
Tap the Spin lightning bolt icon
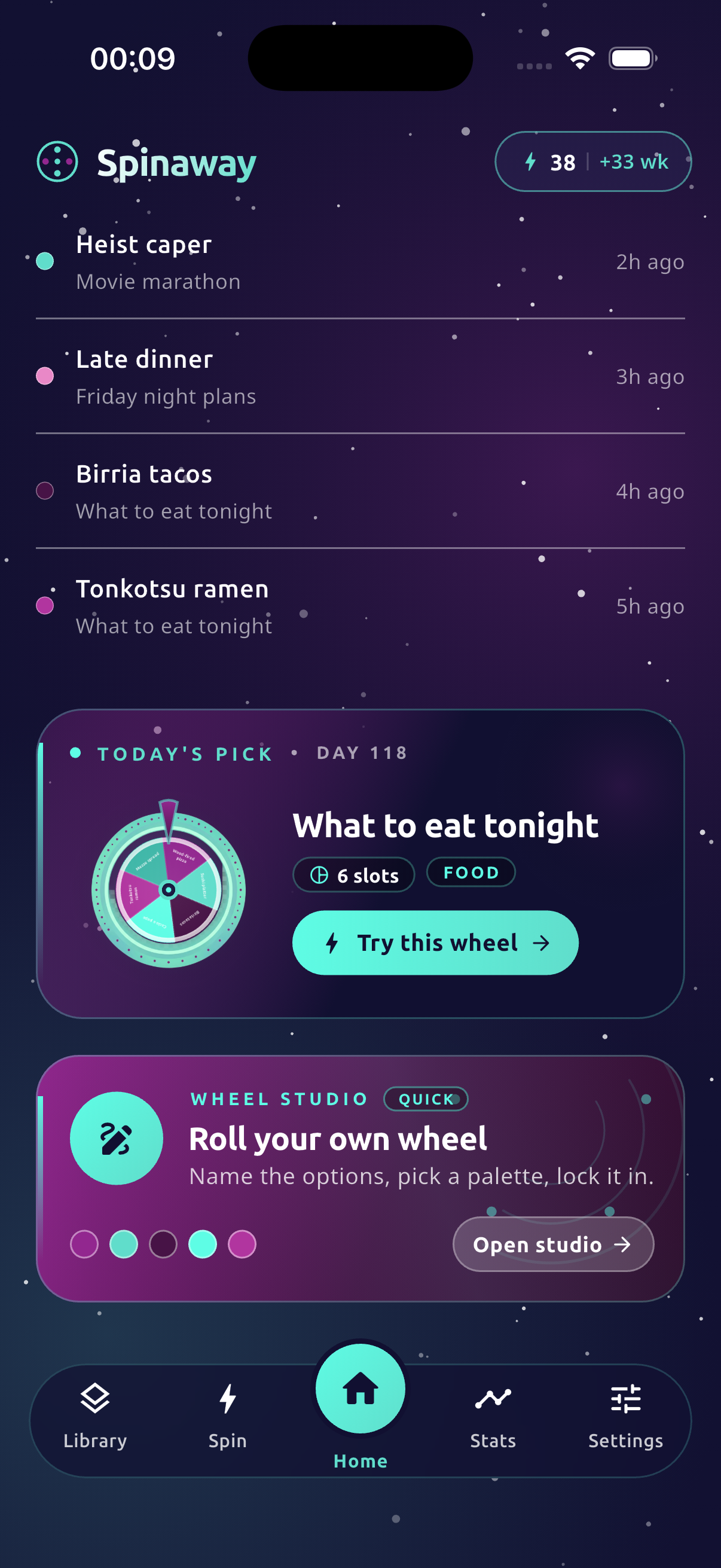227,1398
